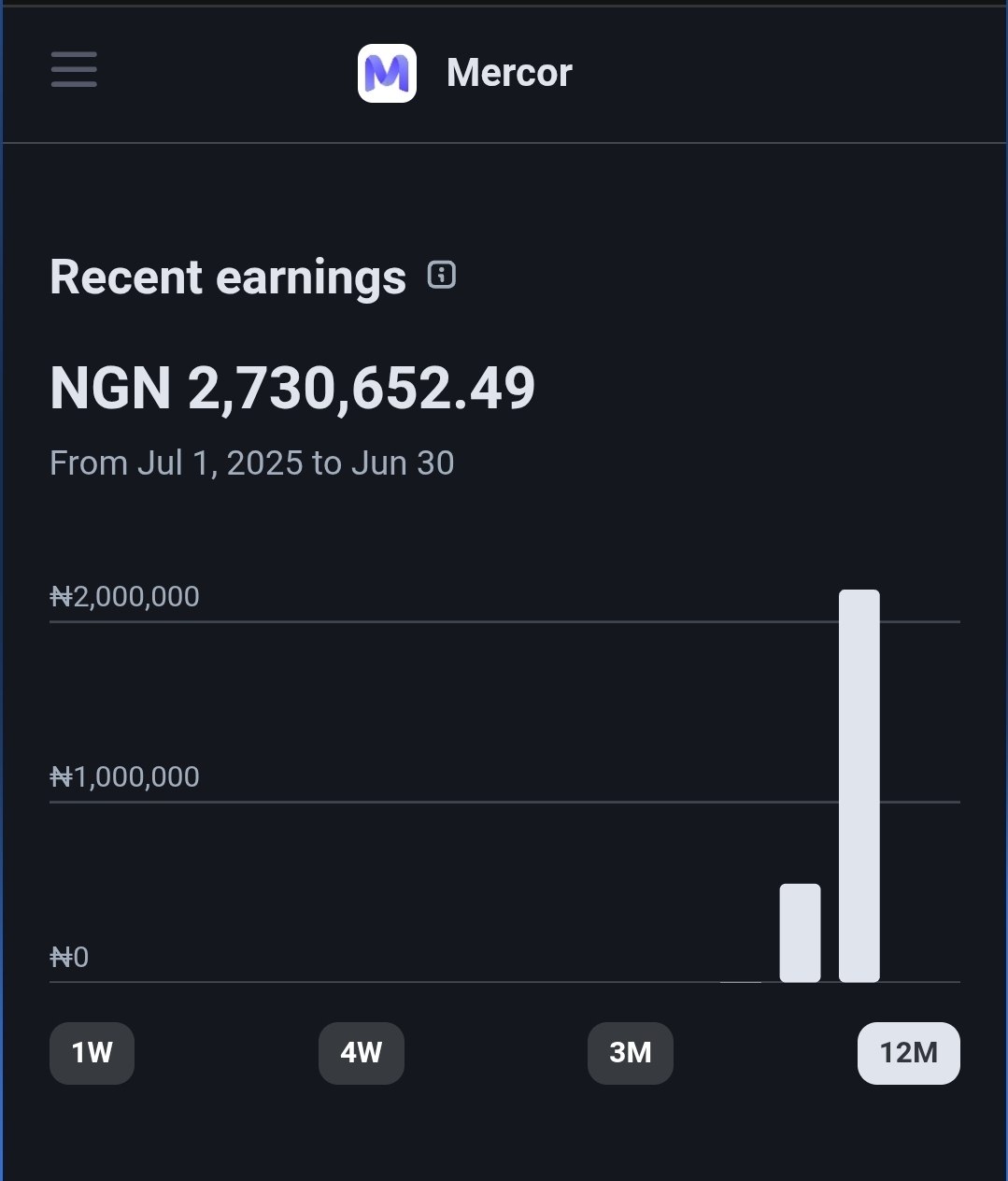Screen dimensions: 1008x1181
Task: Switch to the 1W range
Action: point(92,1053)
